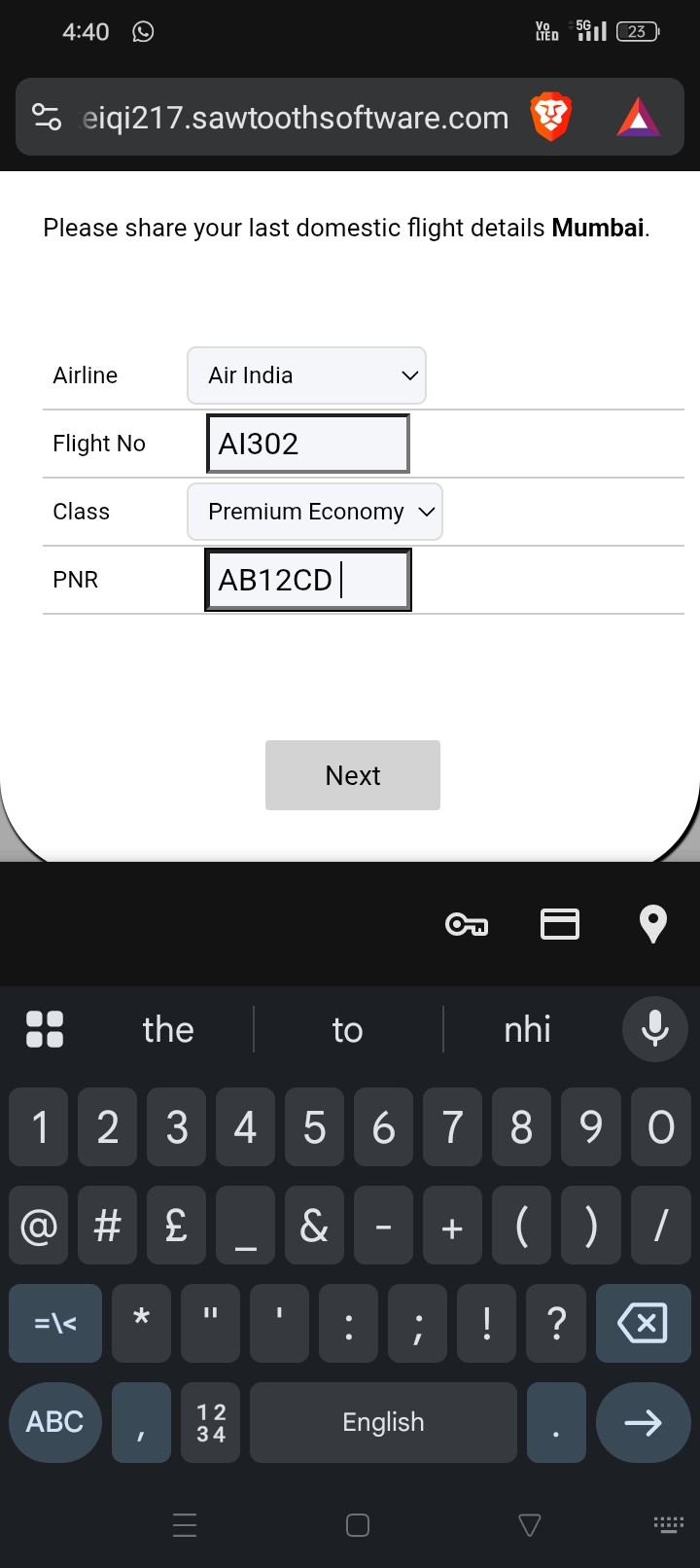Tap the keyboard enter arrow key

[x=643, y=1422]
